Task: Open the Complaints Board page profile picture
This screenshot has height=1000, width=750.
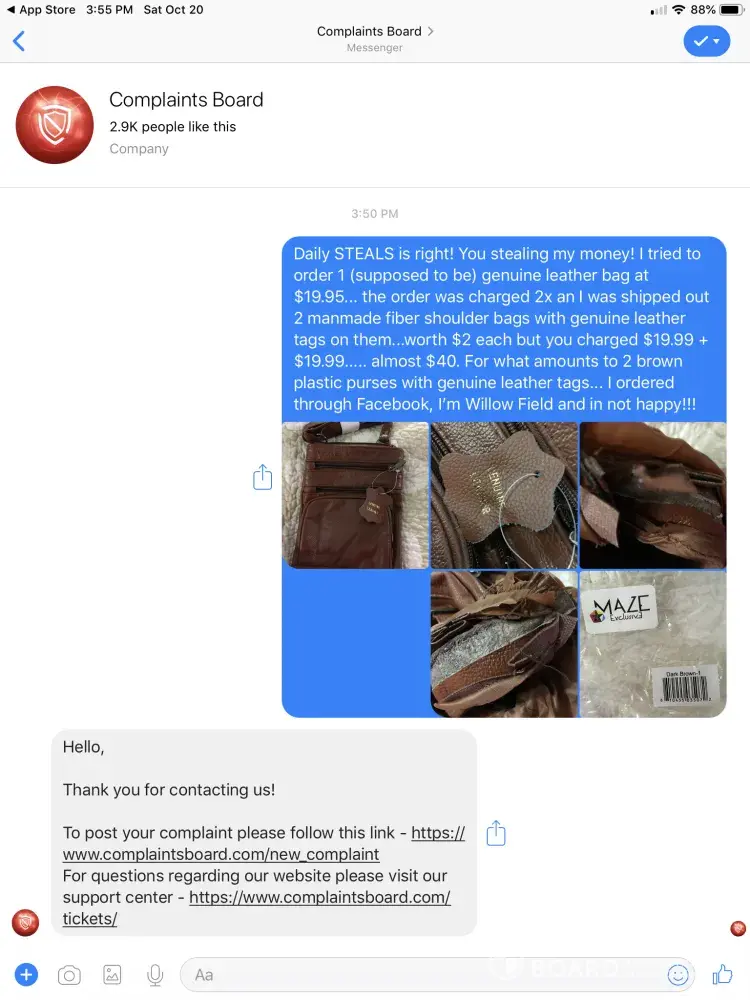Action: [x=54, y=125]
